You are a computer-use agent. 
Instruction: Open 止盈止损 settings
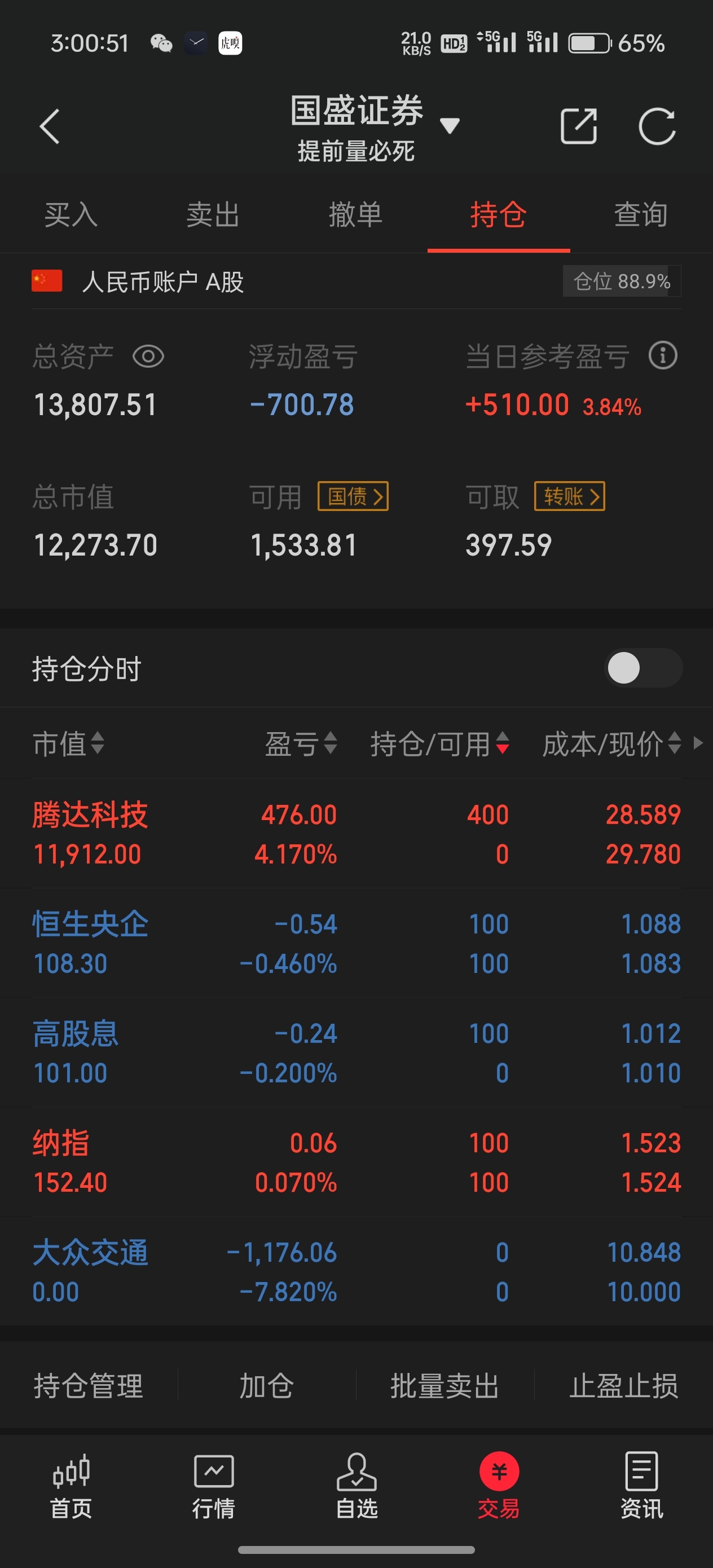[623, 1386]
